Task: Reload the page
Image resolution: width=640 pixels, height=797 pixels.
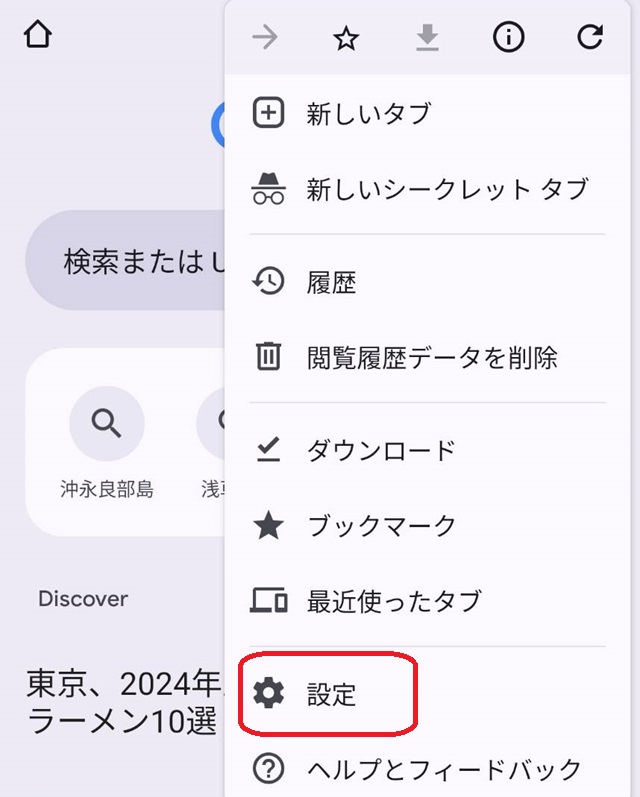Action: pos(590,37)
